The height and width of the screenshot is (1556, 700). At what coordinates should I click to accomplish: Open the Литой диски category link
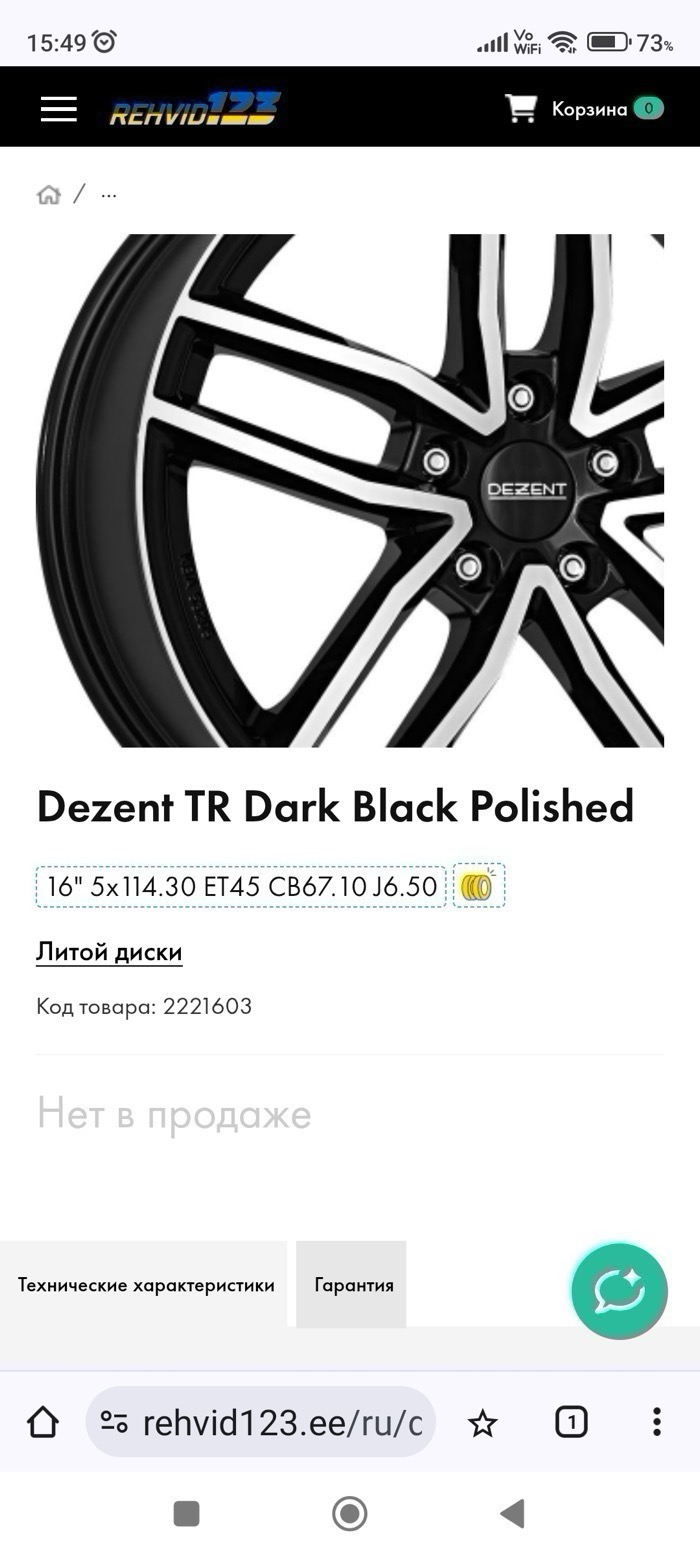[109, 951]
